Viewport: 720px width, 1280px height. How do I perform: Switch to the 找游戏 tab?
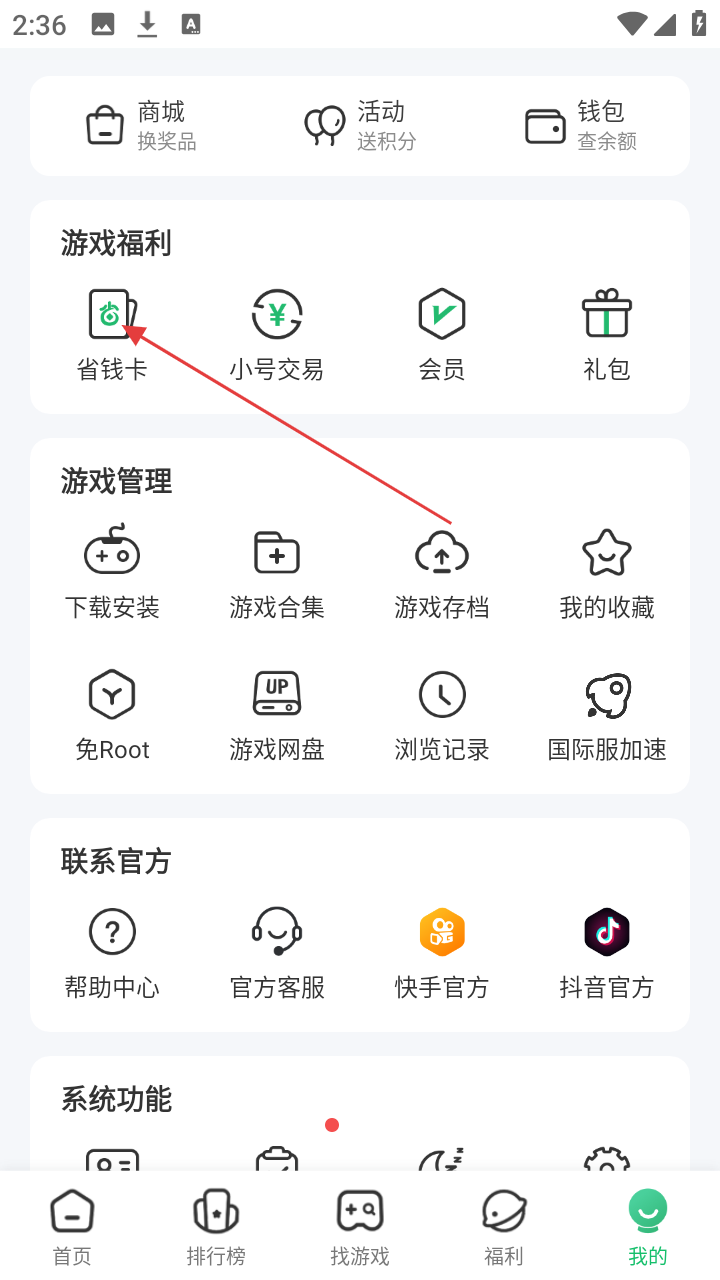[x=360, y=1227]
